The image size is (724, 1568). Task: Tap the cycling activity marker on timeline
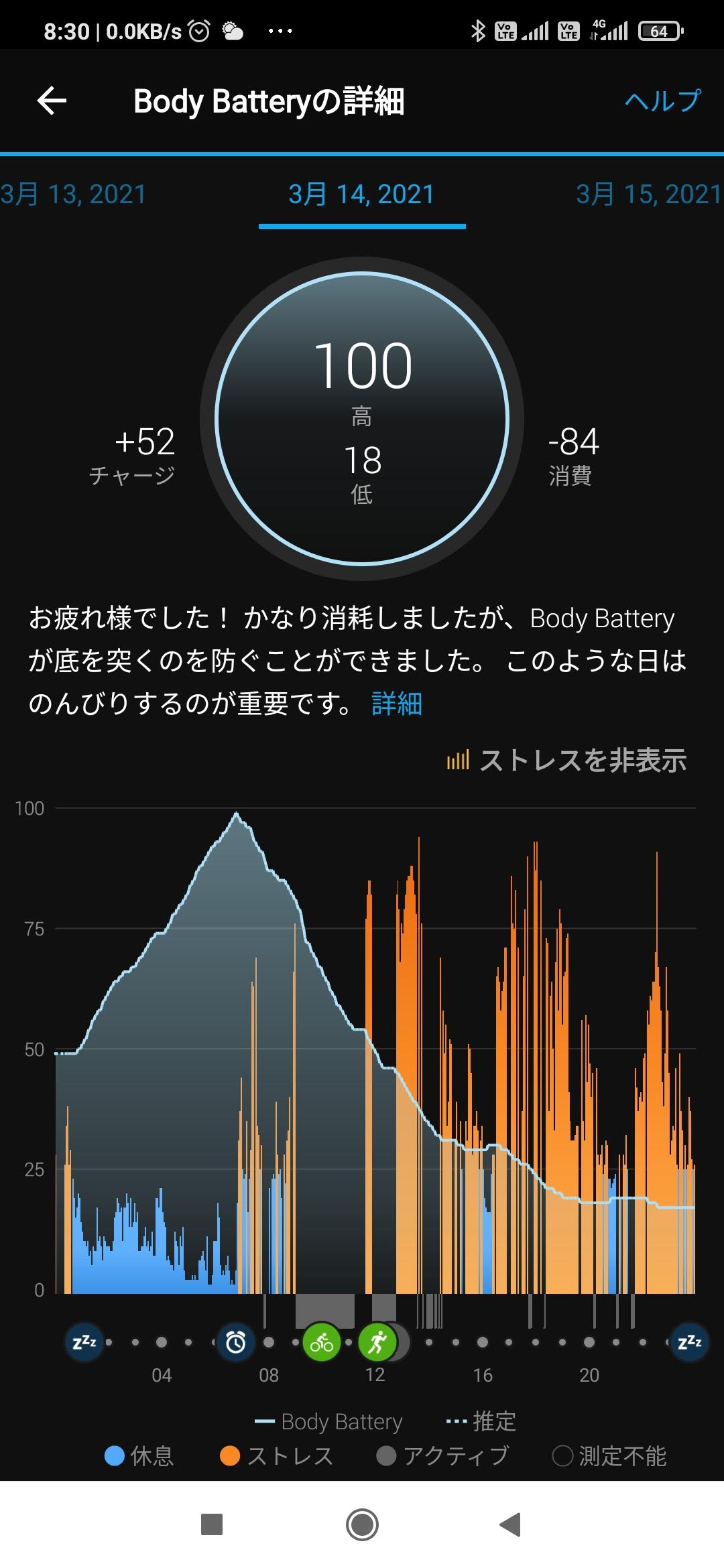[x=322, y=1342]
